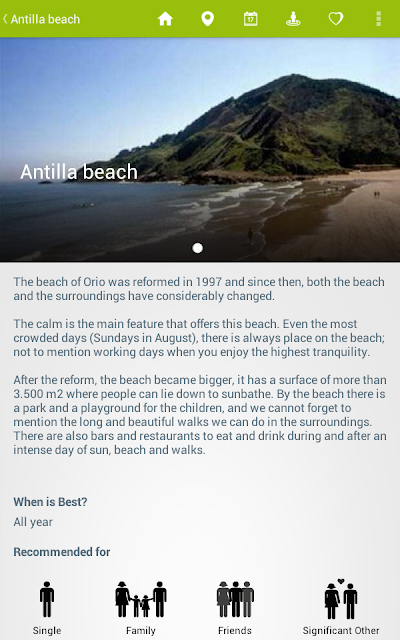Show location via the map pin icon
400x640 pixels.
pos(208,19)
